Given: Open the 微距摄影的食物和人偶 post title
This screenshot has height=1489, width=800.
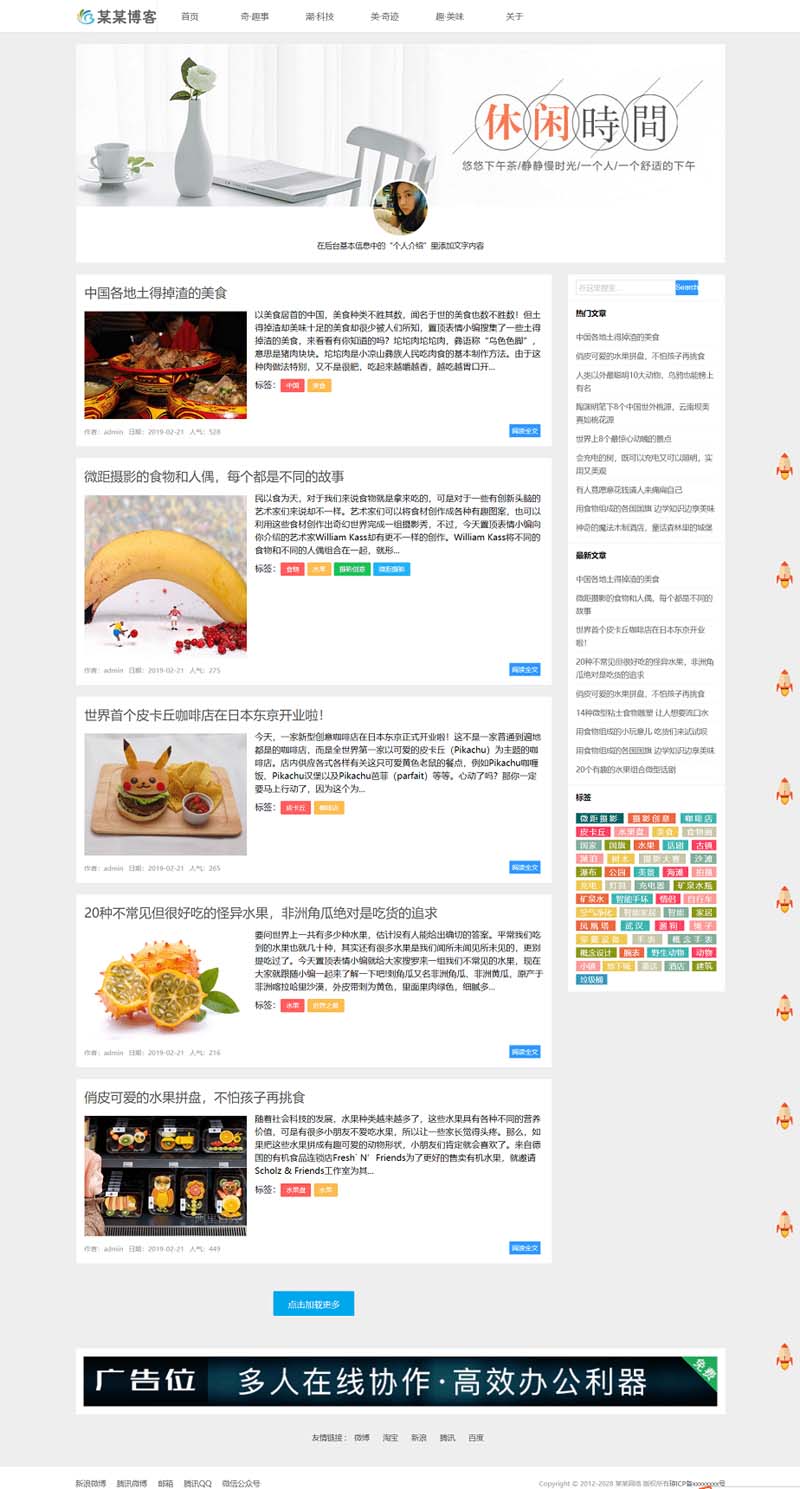Looking at the screenshot, I should (214, 477).
